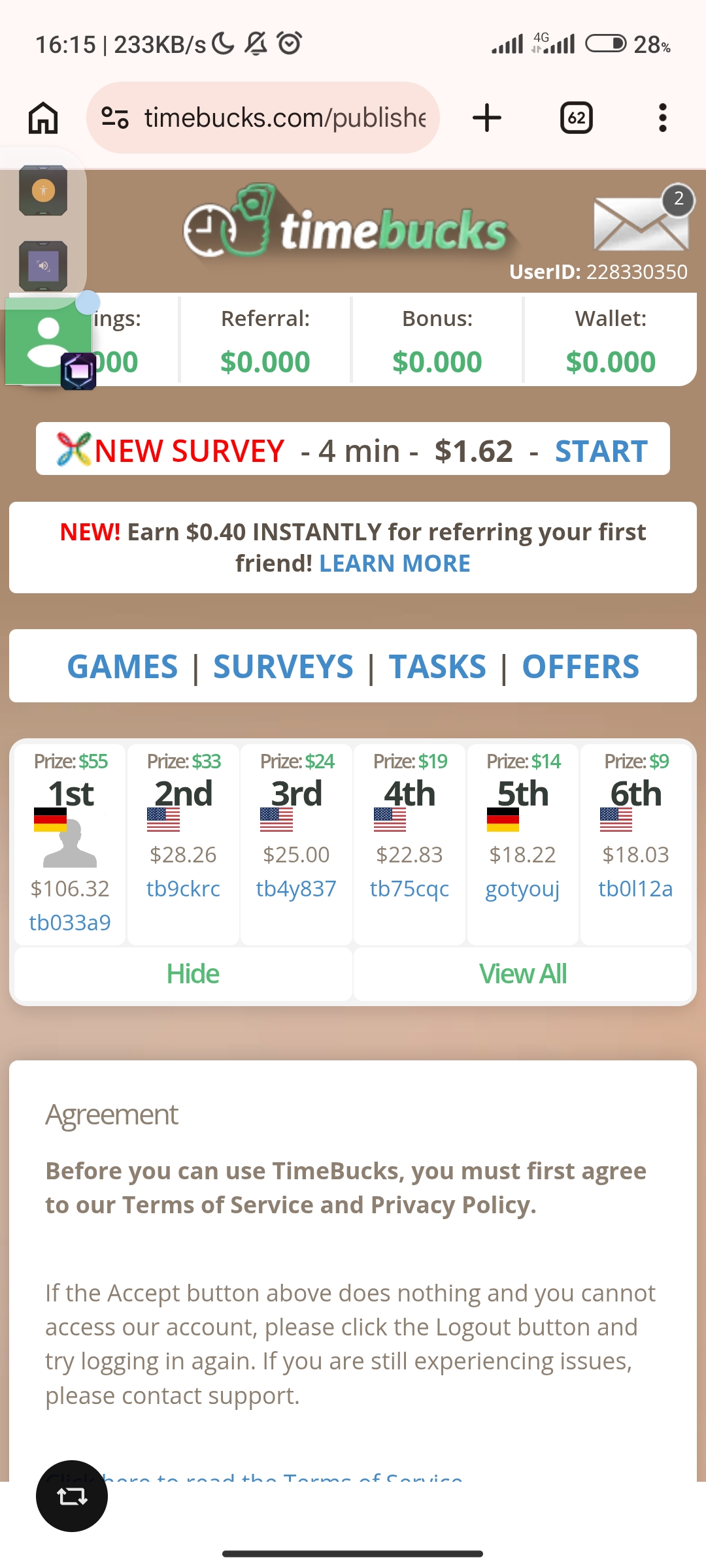Go to the browser home page
The width and height of the screenshot is (706, 1568).
(x=43, y=118)
